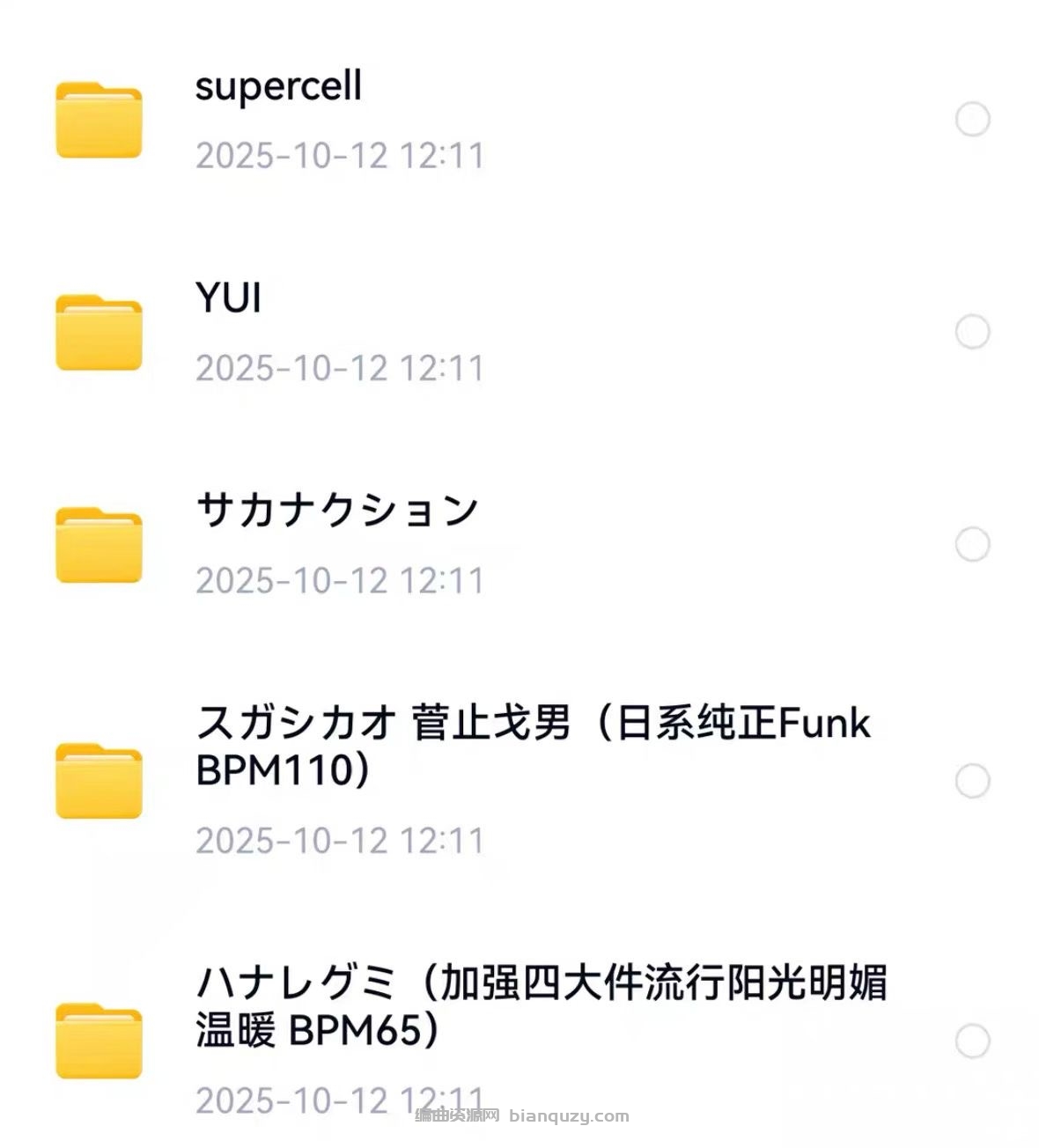Open the サカナクション folder

click(x=337, y=511)
